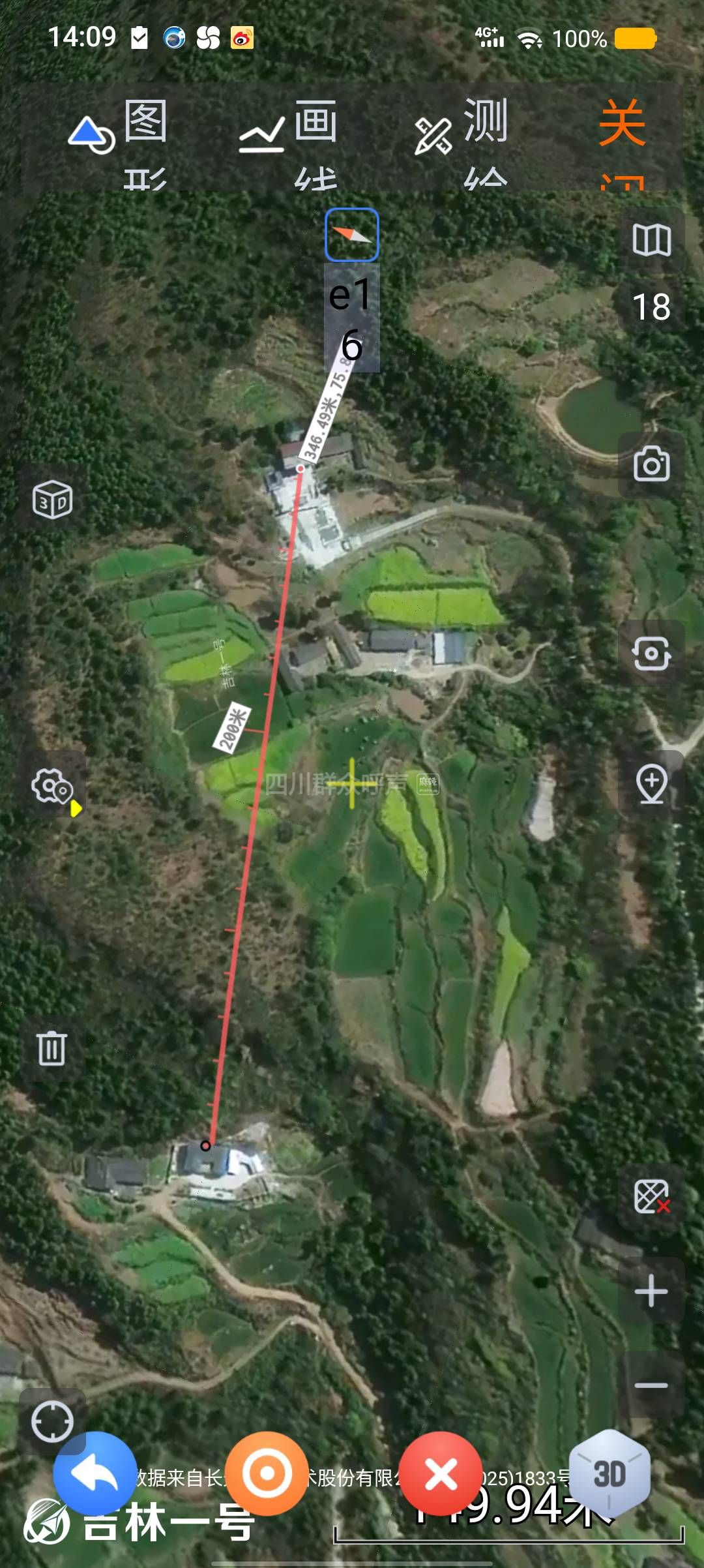
Task: Zoom in with the plus button
Action: (651, 1291)
